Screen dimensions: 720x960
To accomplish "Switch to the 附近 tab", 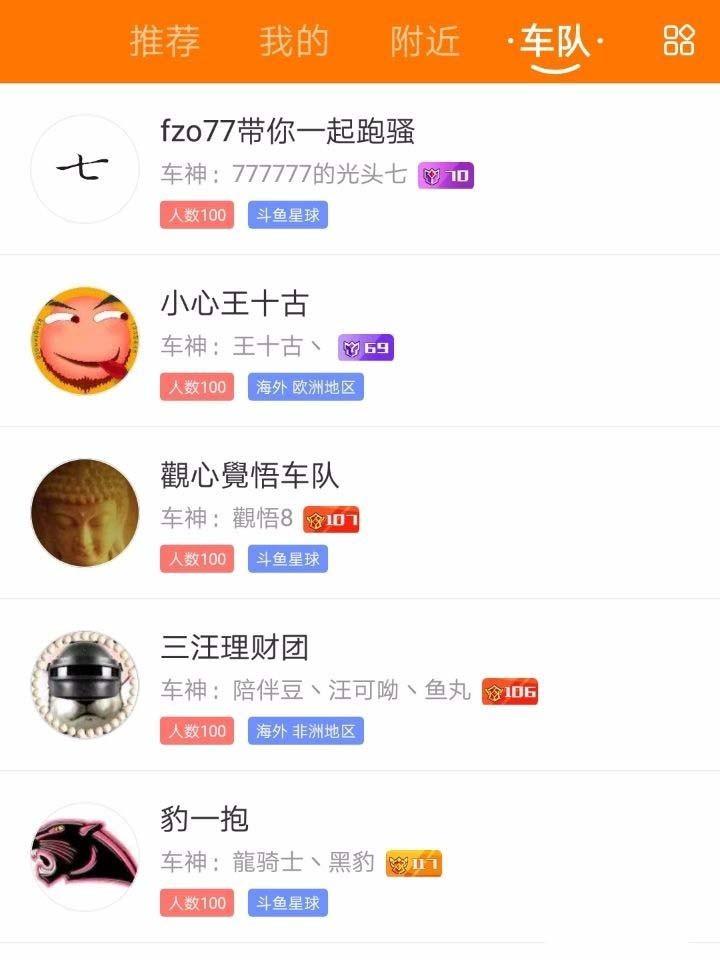I will pos(424,43).
